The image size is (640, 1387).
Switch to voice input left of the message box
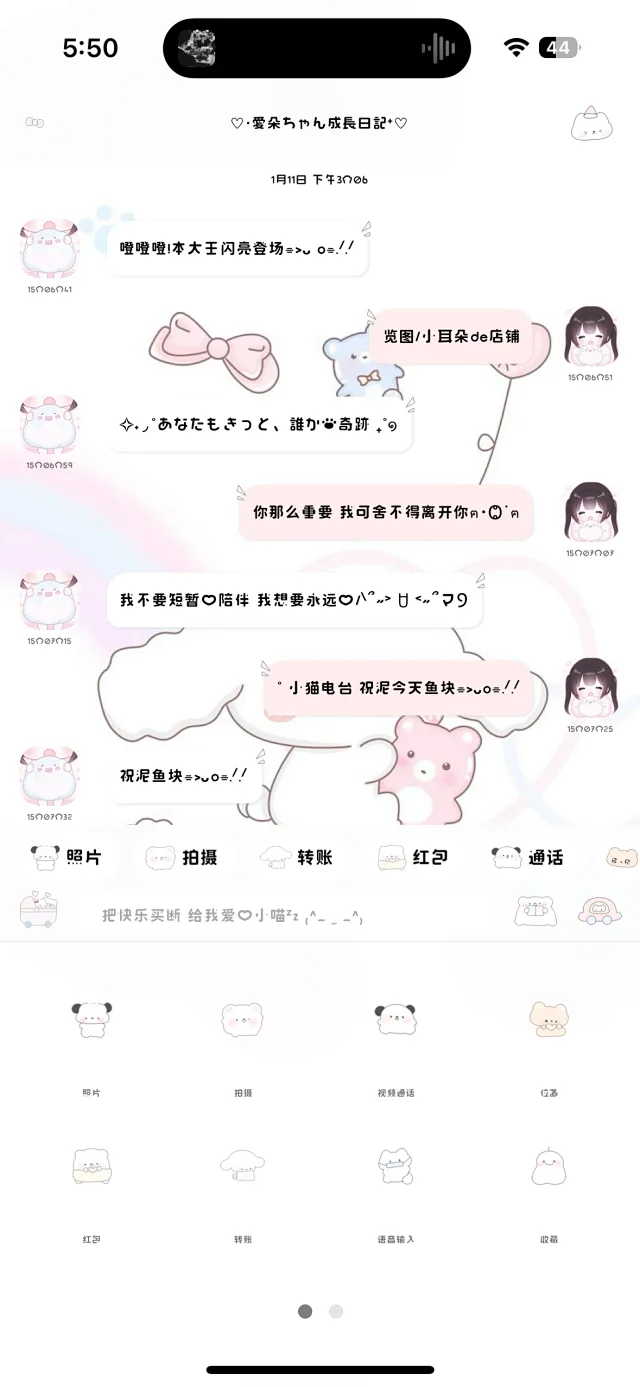click(x=38, y=911)
